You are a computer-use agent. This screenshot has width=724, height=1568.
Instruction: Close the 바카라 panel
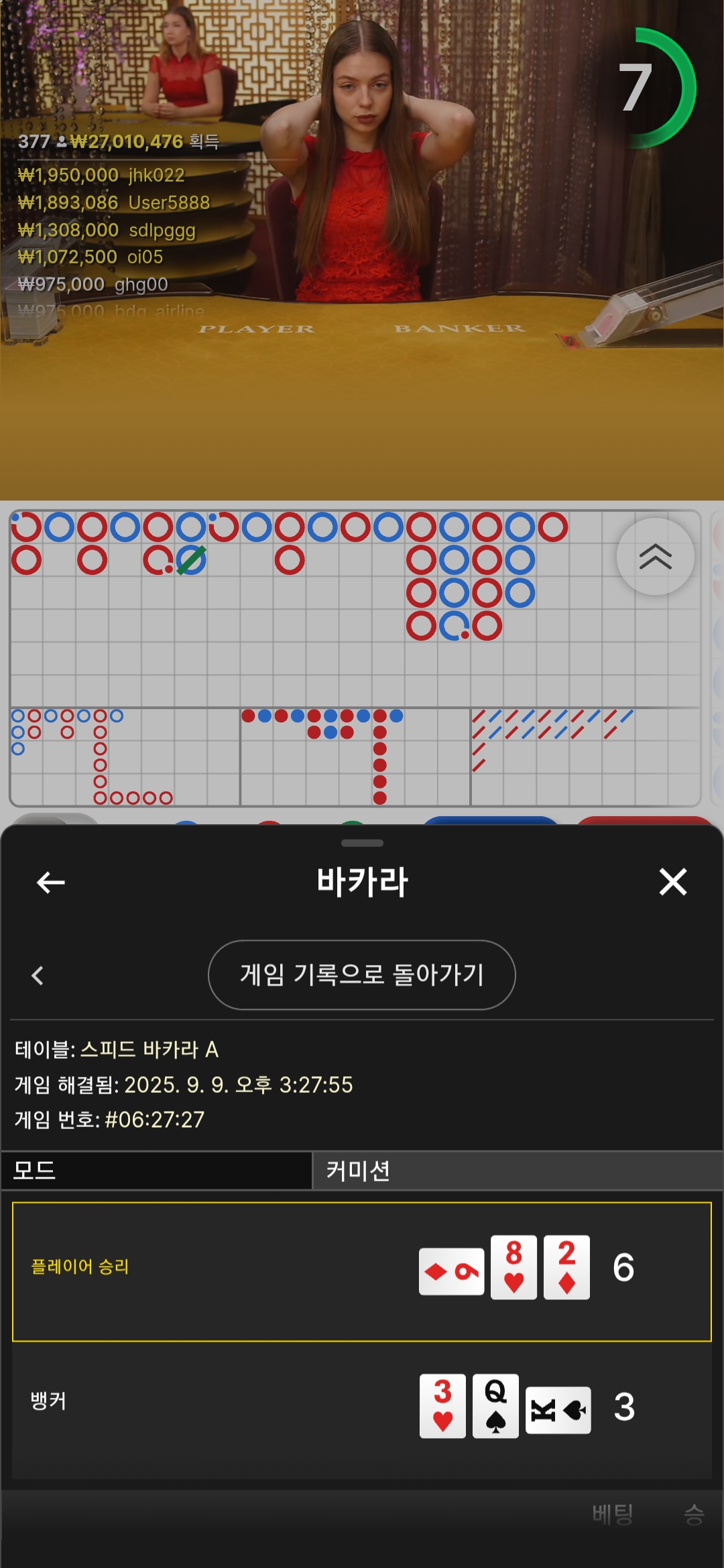[673, 882]
